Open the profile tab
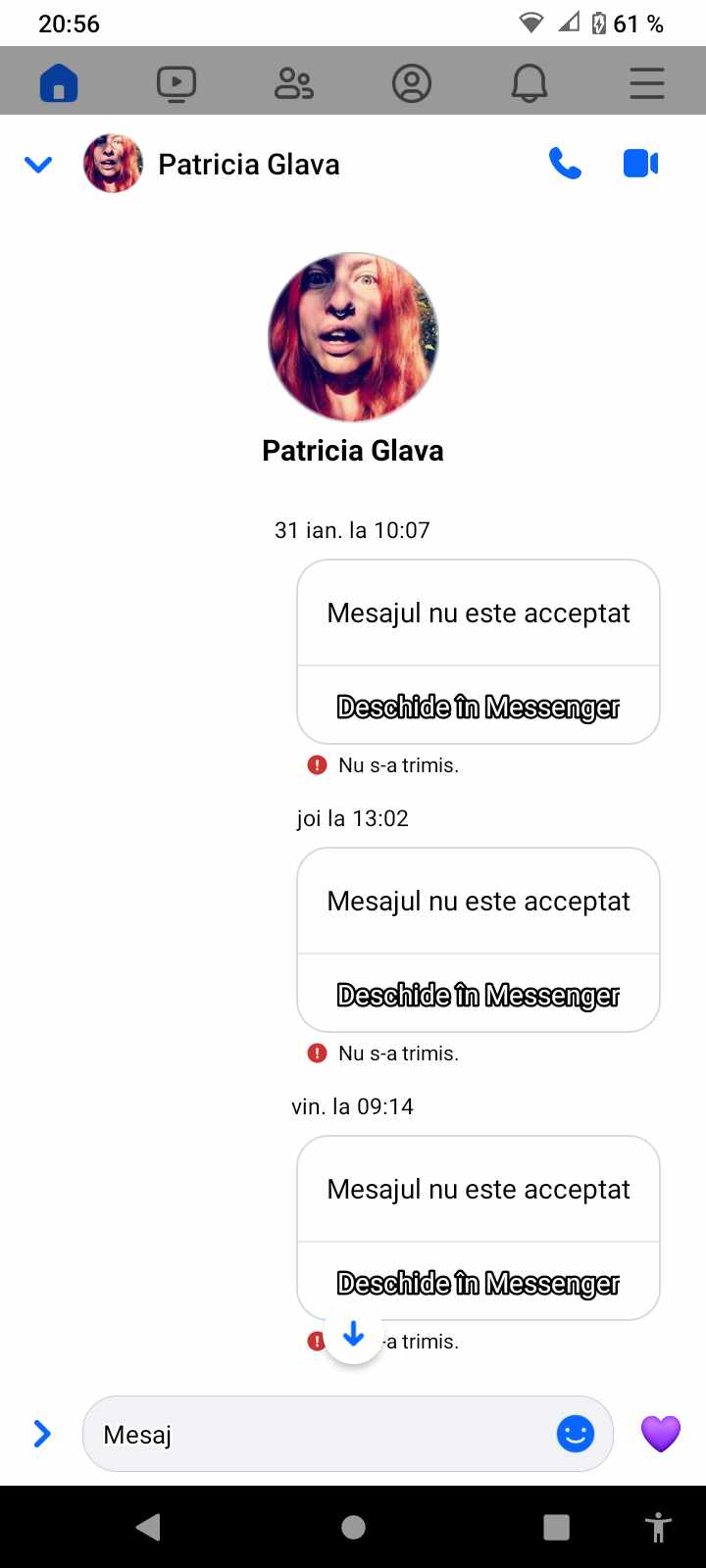The image size is (706, 1568). [x=412, y=83]
